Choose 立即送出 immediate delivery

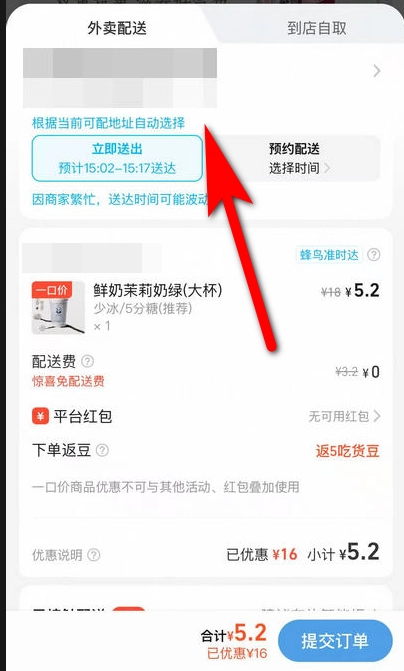tap(117, 158)
